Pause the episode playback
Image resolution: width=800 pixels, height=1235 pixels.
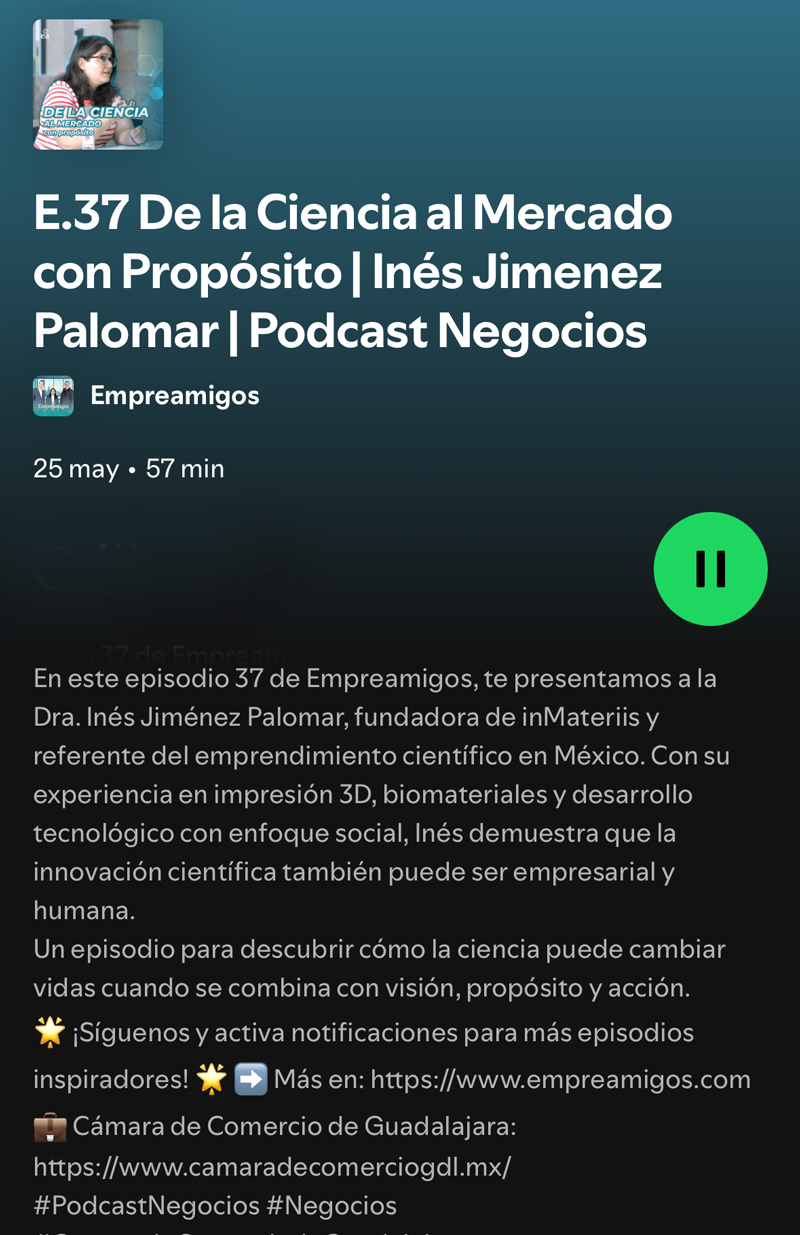tap(710, 569)
